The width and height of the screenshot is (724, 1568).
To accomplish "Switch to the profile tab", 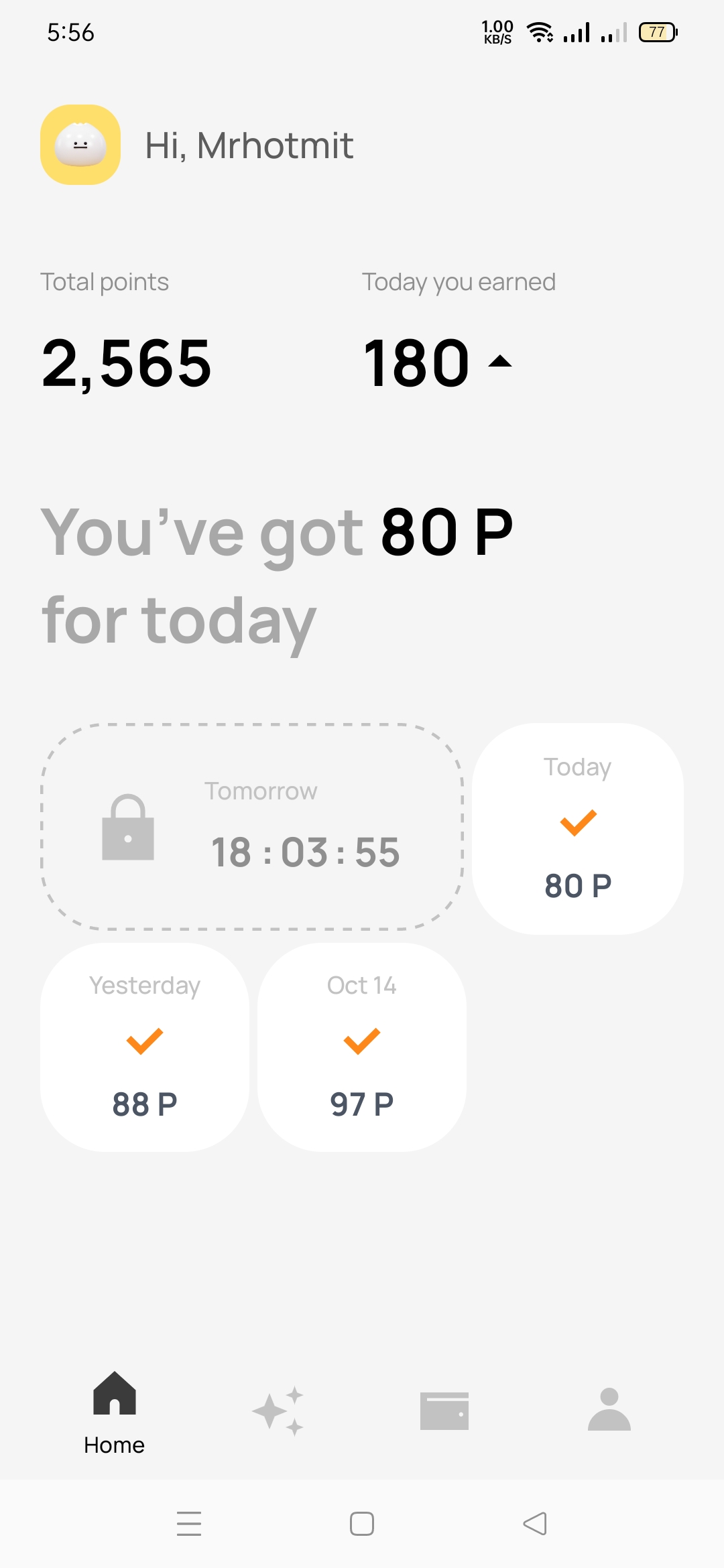I will (609, 1409).
